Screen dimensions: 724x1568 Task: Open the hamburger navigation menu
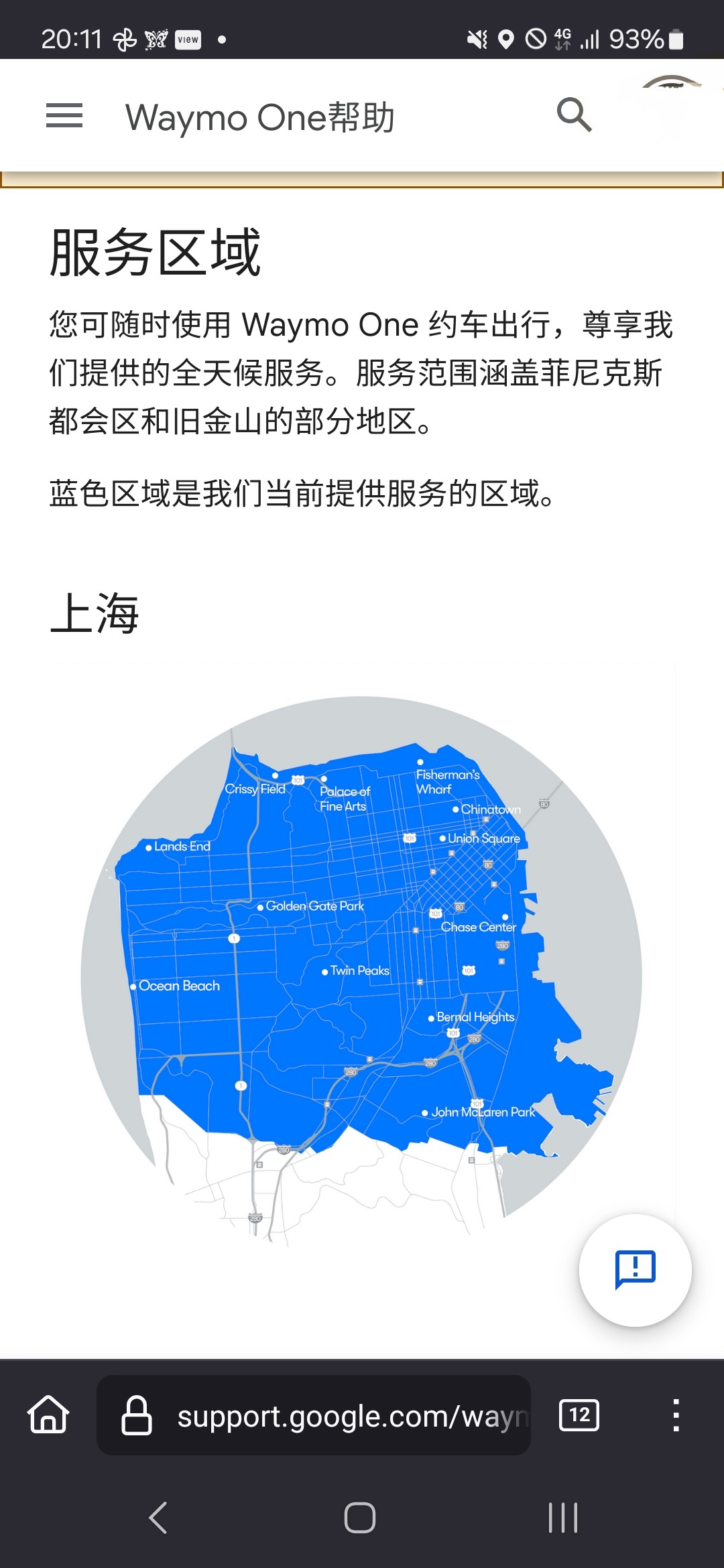pyautogui.click(x=64, y=116)
